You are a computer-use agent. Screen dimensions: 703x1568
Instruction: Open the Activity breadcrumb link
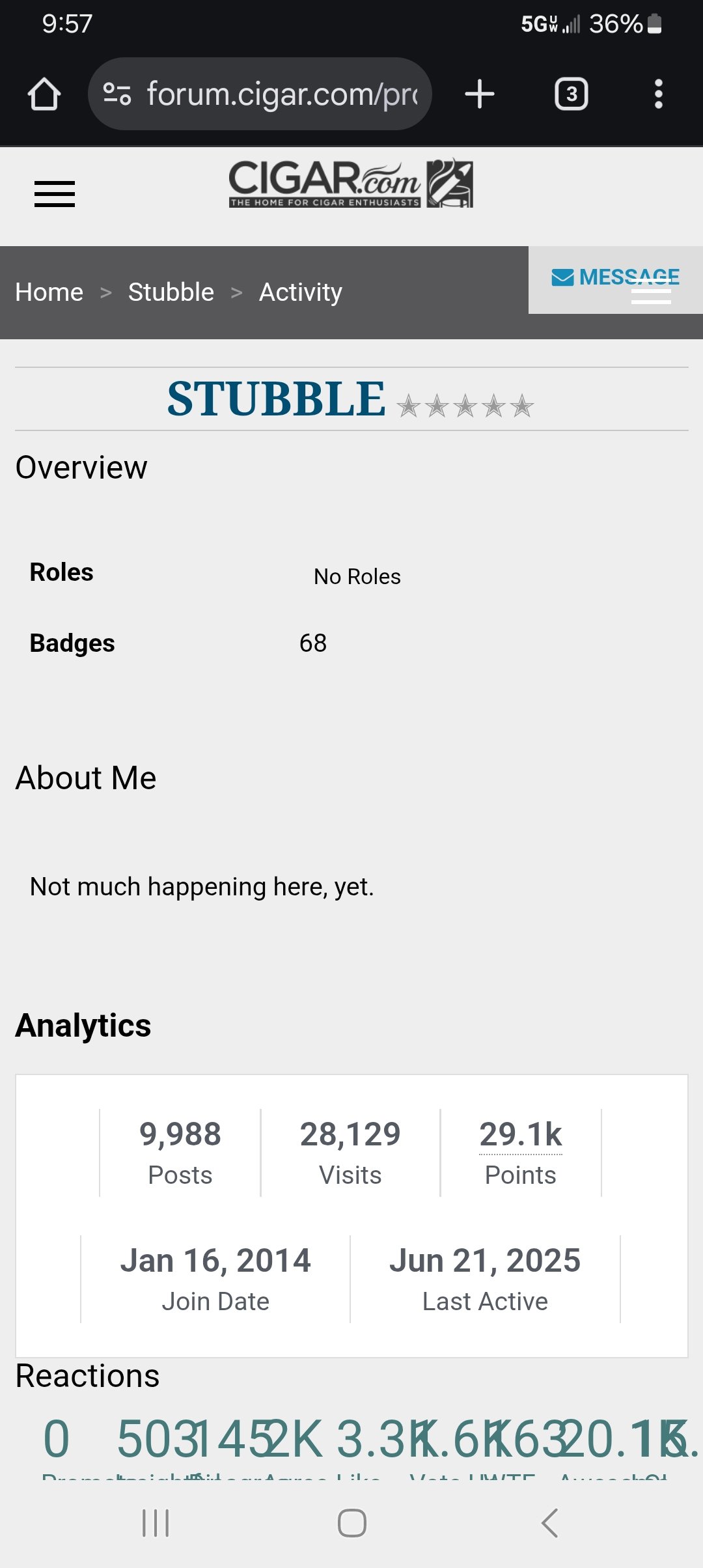tap(301, 292)
